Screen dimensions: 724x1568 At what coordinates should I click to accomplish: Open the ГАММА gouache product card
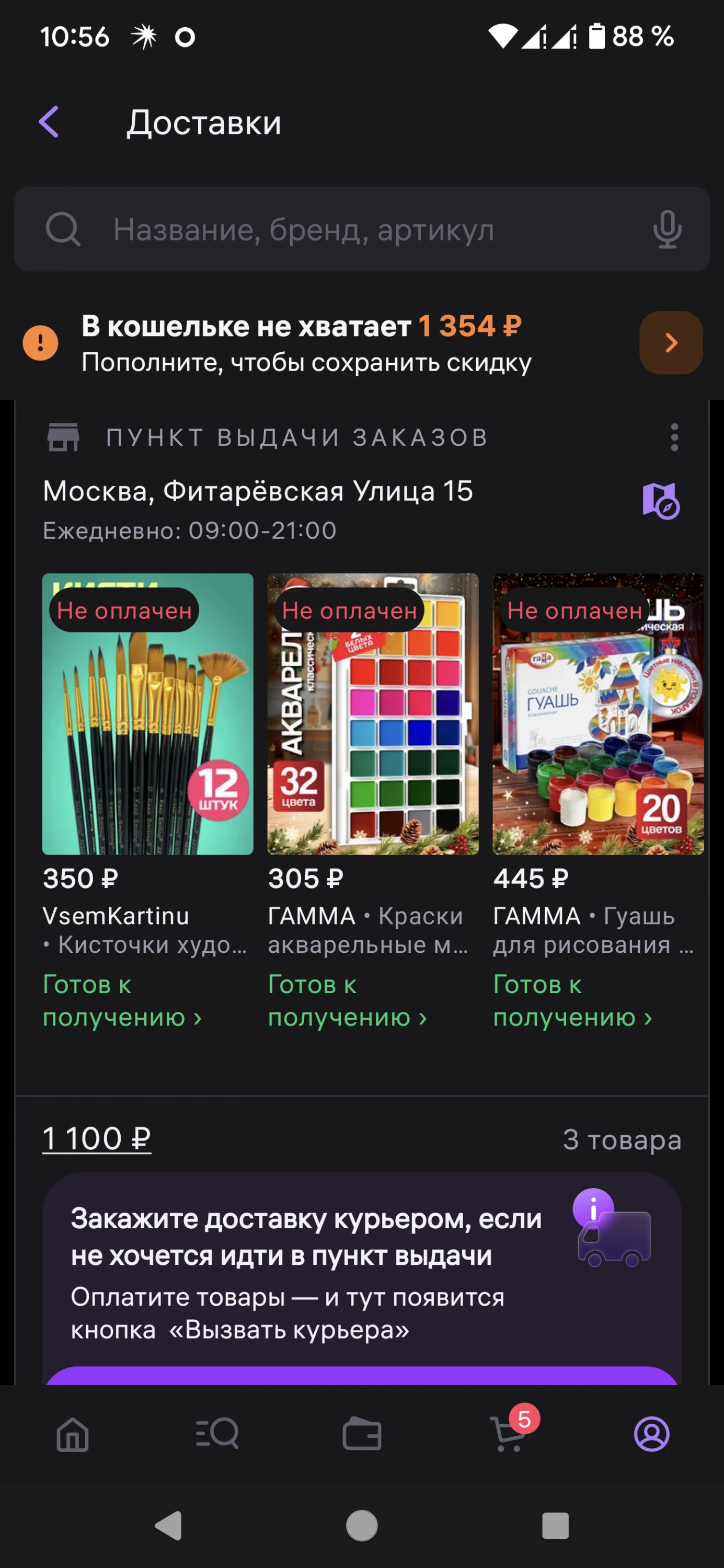click(598, 713)
